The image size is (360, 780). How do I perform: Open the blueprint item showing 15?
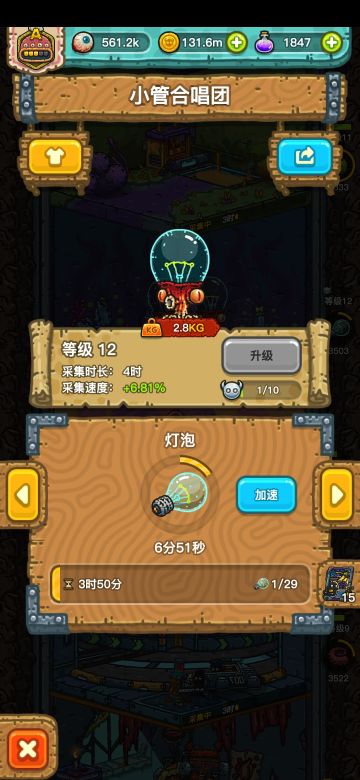341,584
